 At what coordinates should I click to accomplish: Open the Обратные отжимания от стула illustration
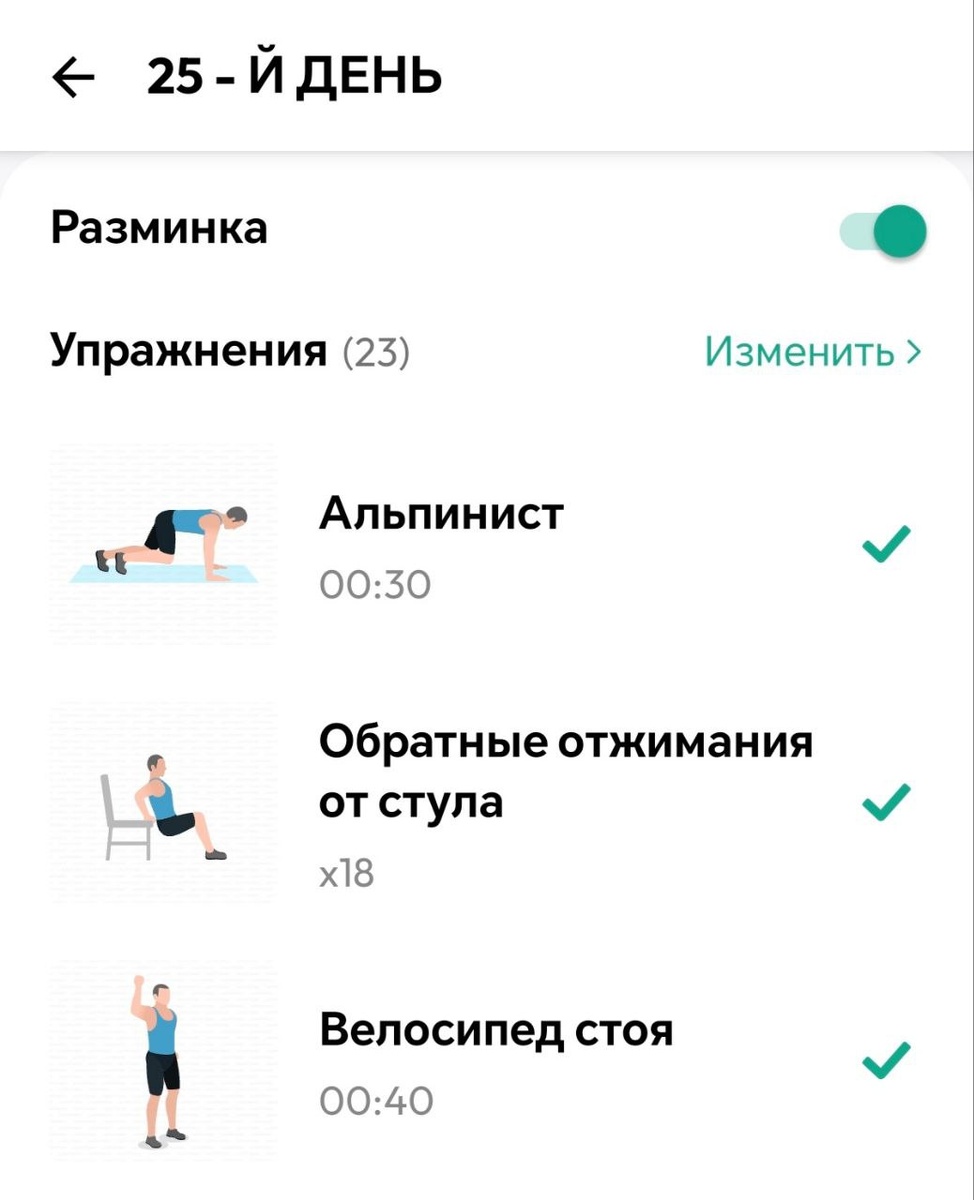point(163,805)
